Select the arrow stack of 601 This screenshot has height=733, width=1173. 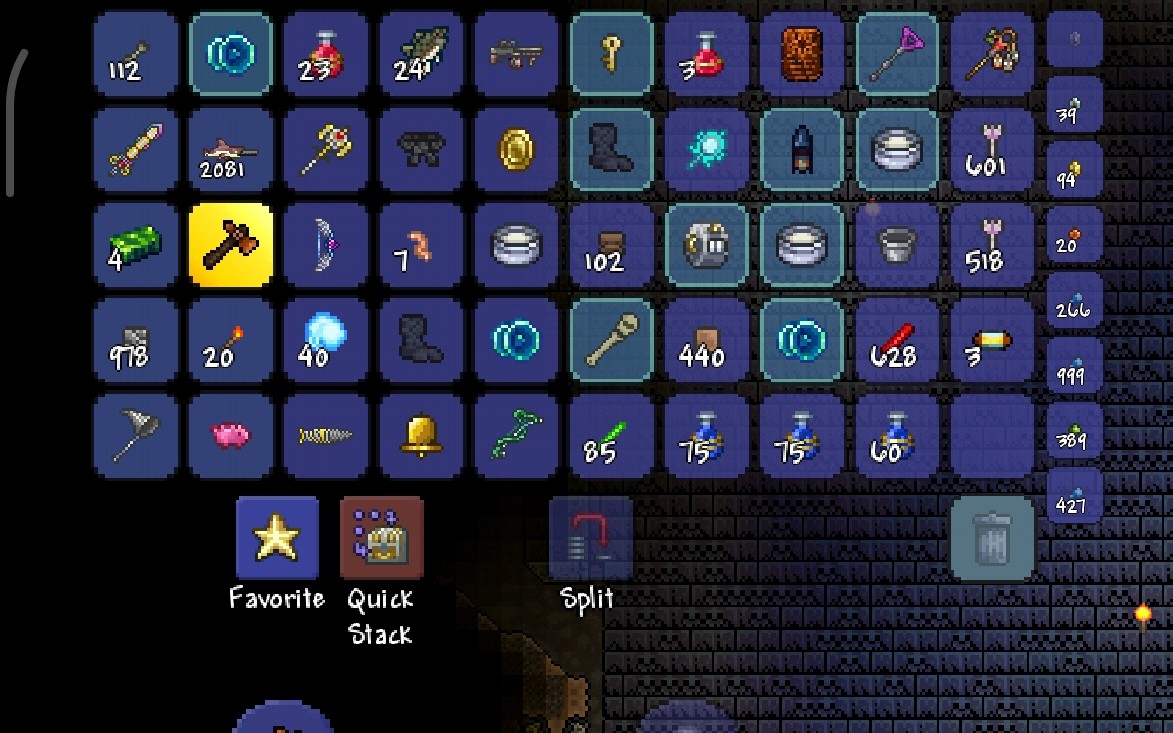[992, 150]
